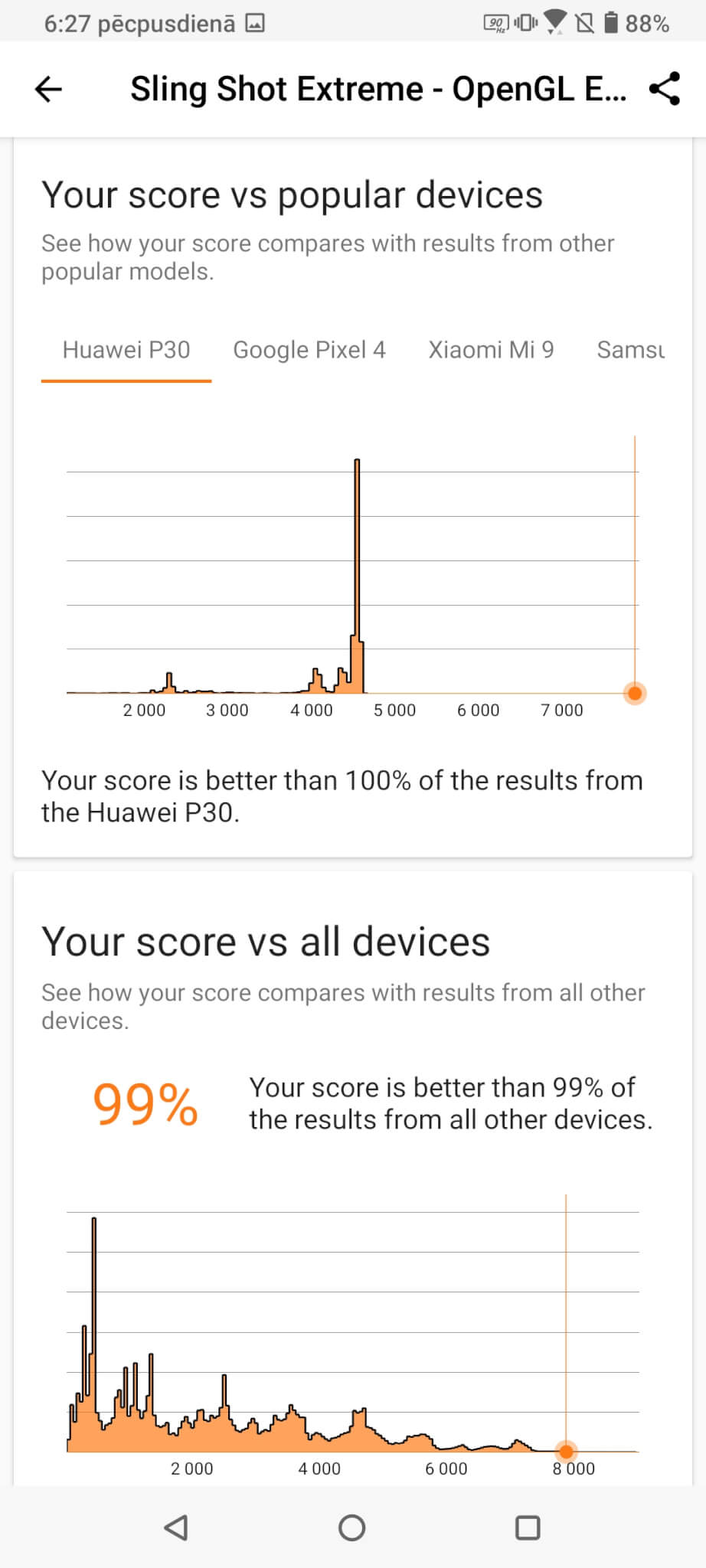Image resolution: width=706 pixels, height=1568 pixels.
Task: Open the partially visible Samsung tab
Action: pos(630,350)
